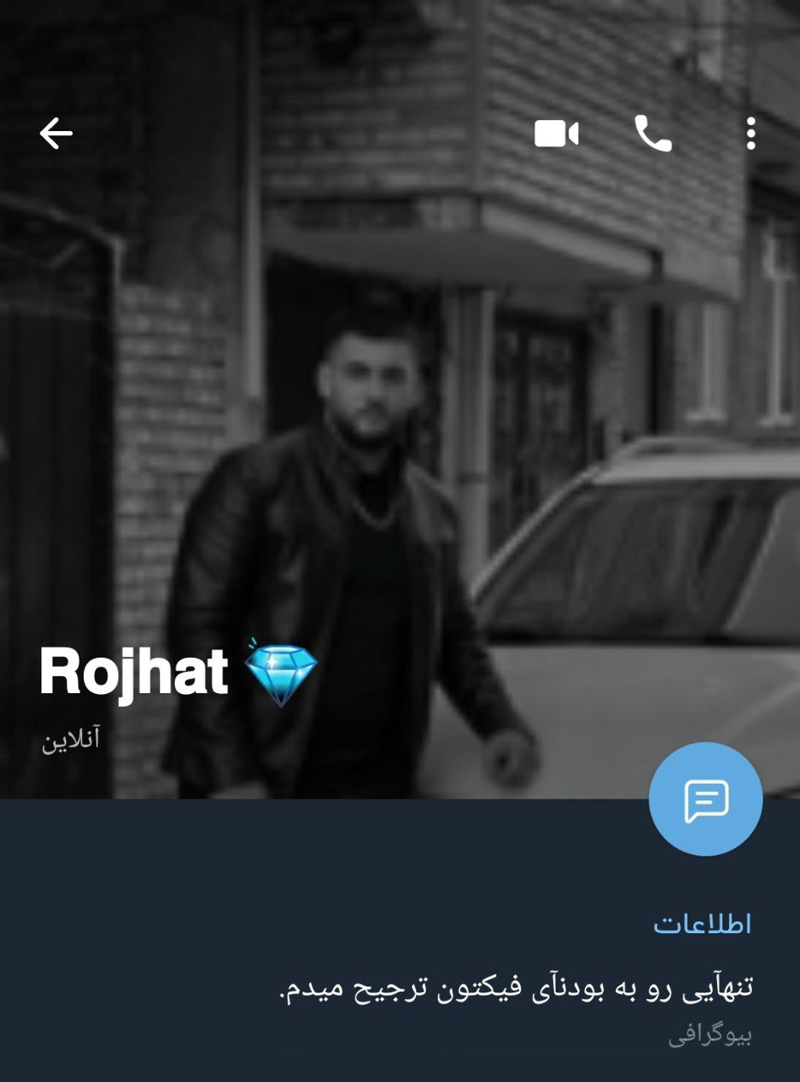
Task: Go back using the arrow icon
Action: coord(56,133)
